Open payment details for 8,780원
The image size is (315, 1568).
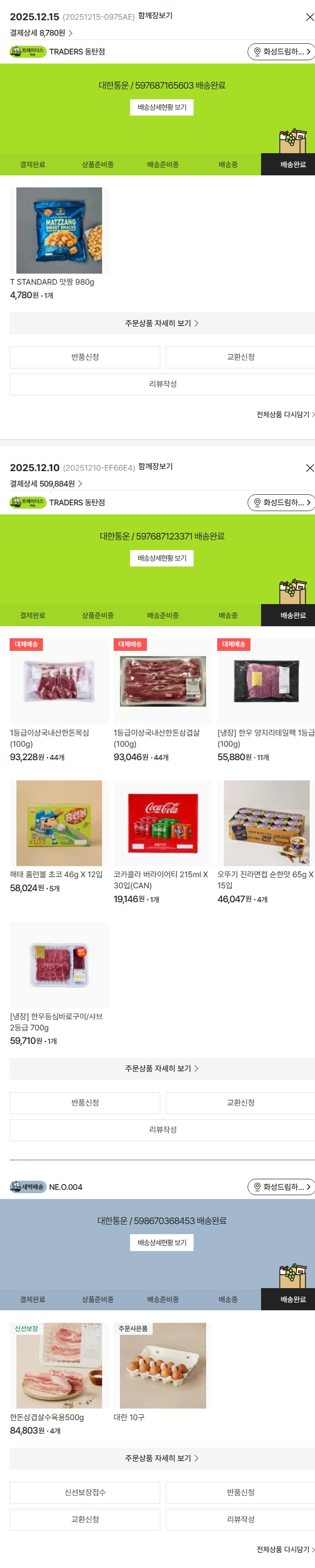coord(41,33)
